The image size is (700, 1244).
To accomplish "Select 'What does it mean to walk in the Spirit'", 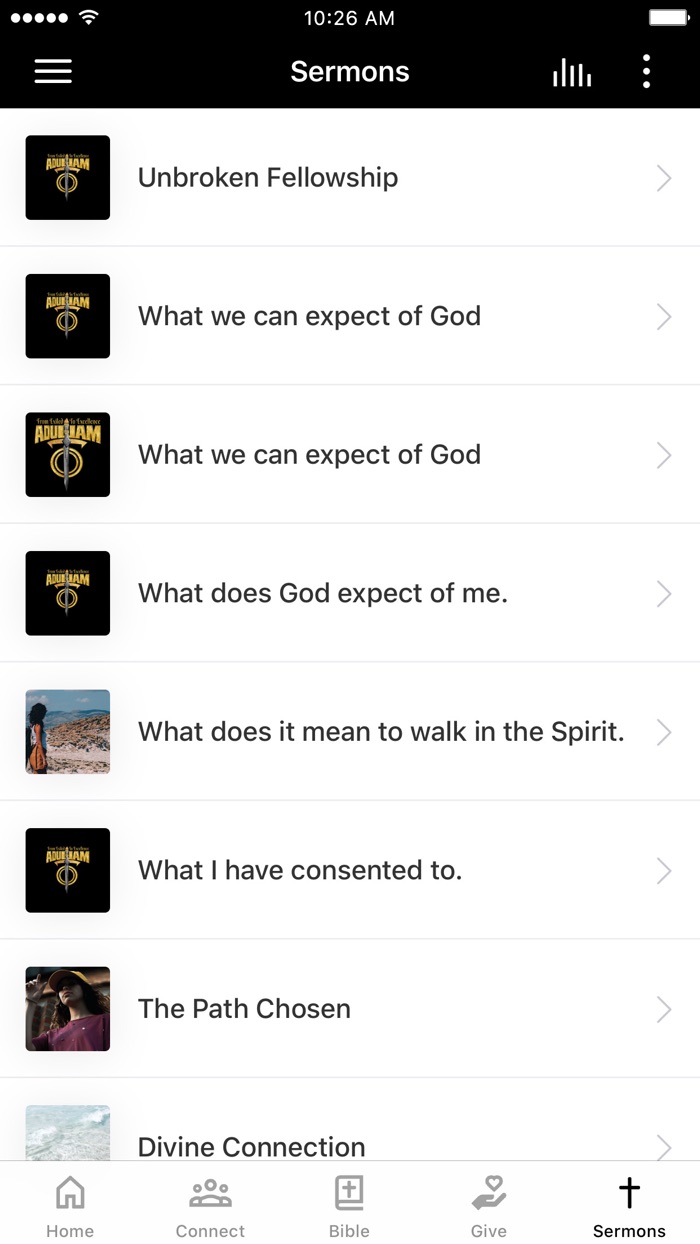I will pos(350,732).
